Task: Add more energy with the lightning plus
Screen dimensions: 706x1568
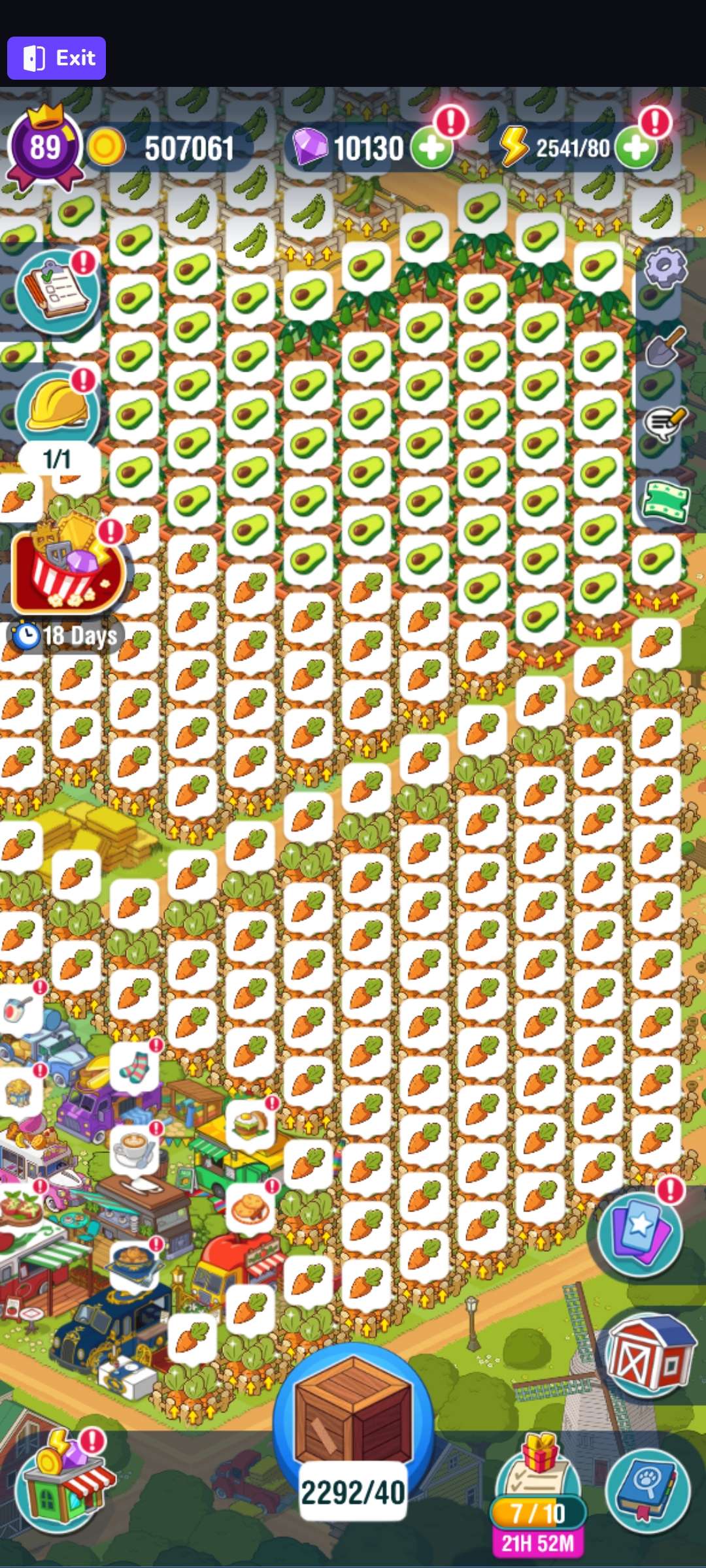Action: (636, 148)
